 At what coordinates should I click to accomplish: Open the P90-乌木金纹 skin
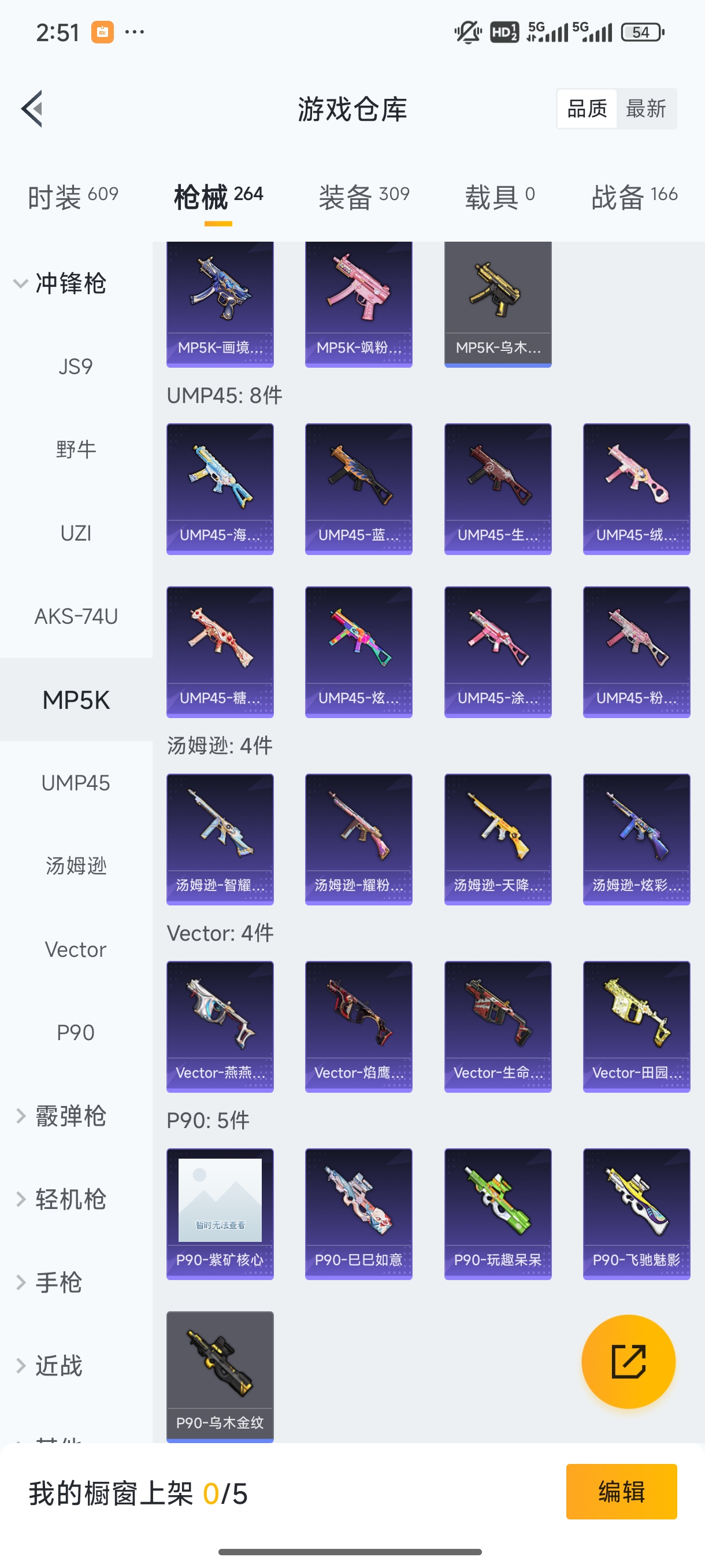pos(220,1375)
